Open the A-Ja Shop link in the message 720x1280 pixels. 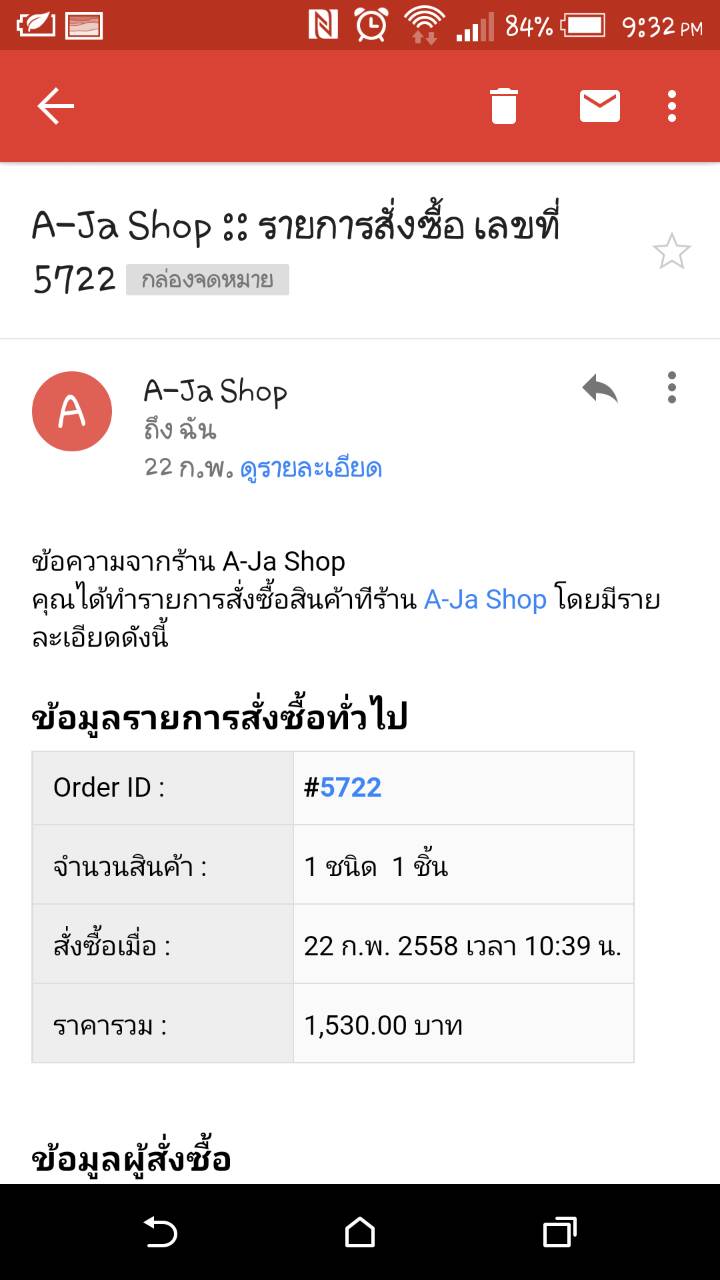pos(485,599)
